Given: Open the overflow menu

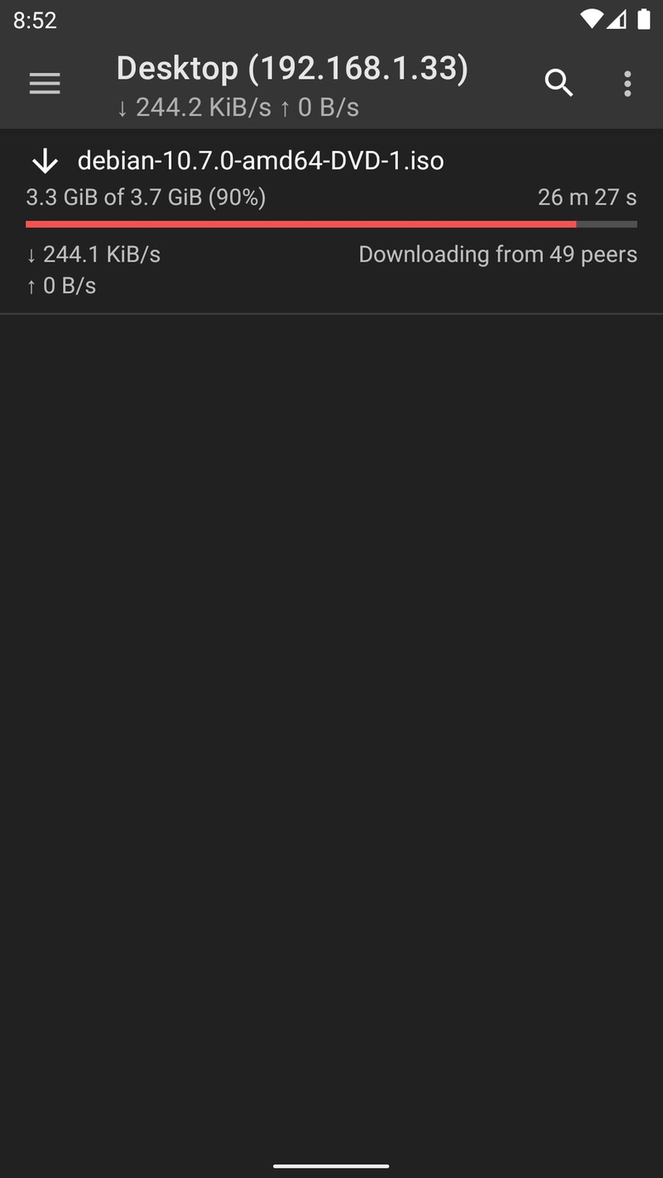Looking at the screenshot, I should (627, 84).
